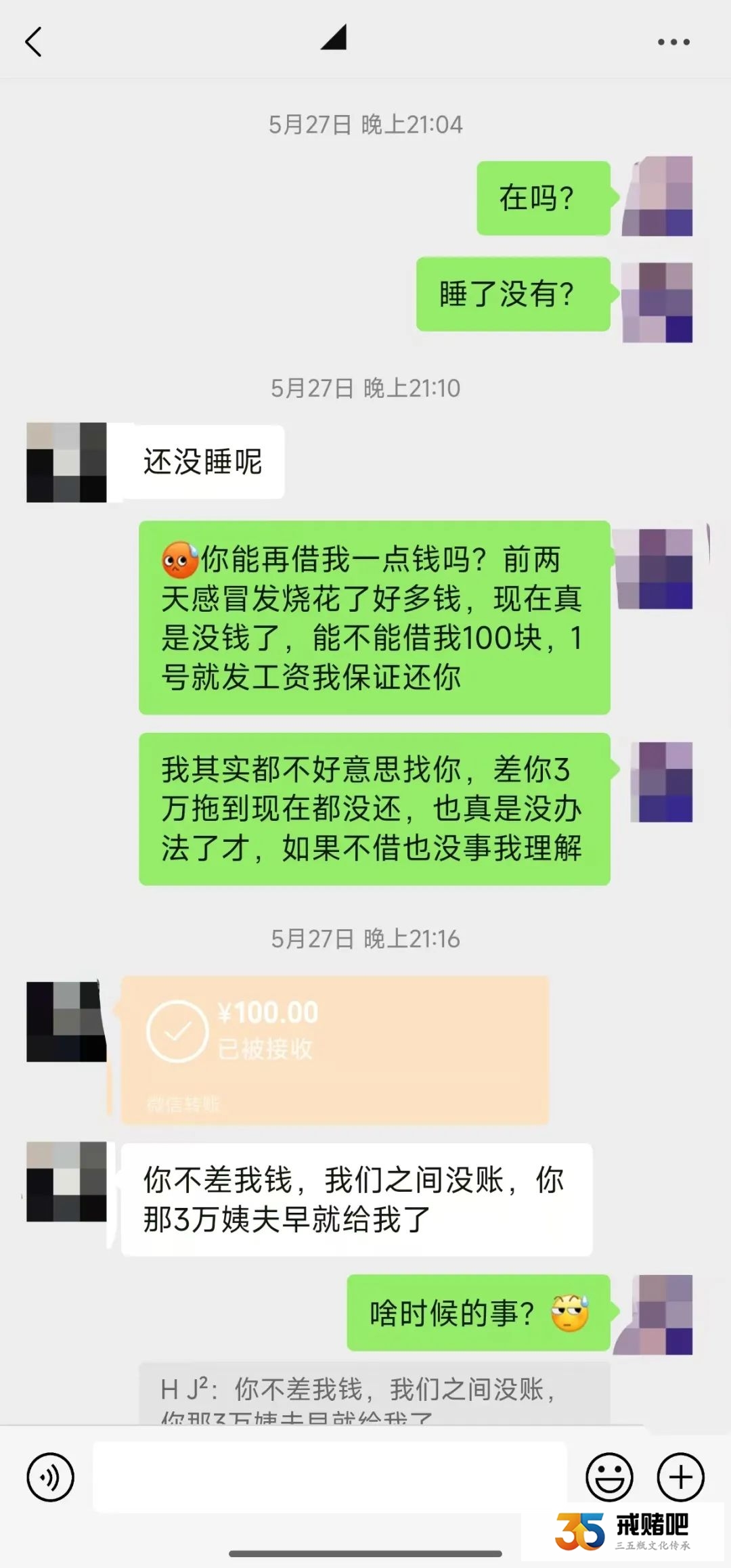
Task: Go back from this chat
Action: [x=33, y=42]
